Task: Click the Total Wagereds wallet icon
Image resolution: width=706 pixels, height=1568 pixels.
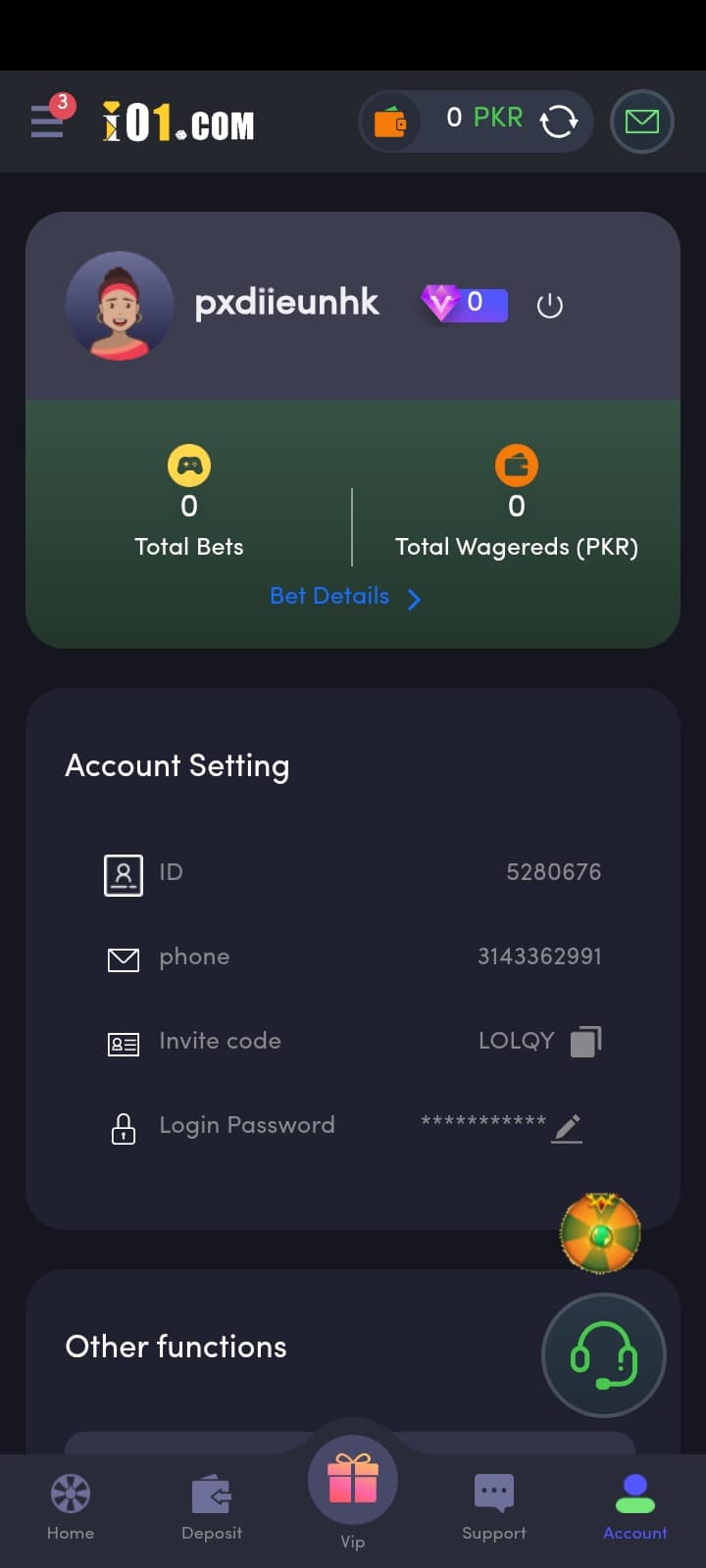Action: [x=517, y=465]
